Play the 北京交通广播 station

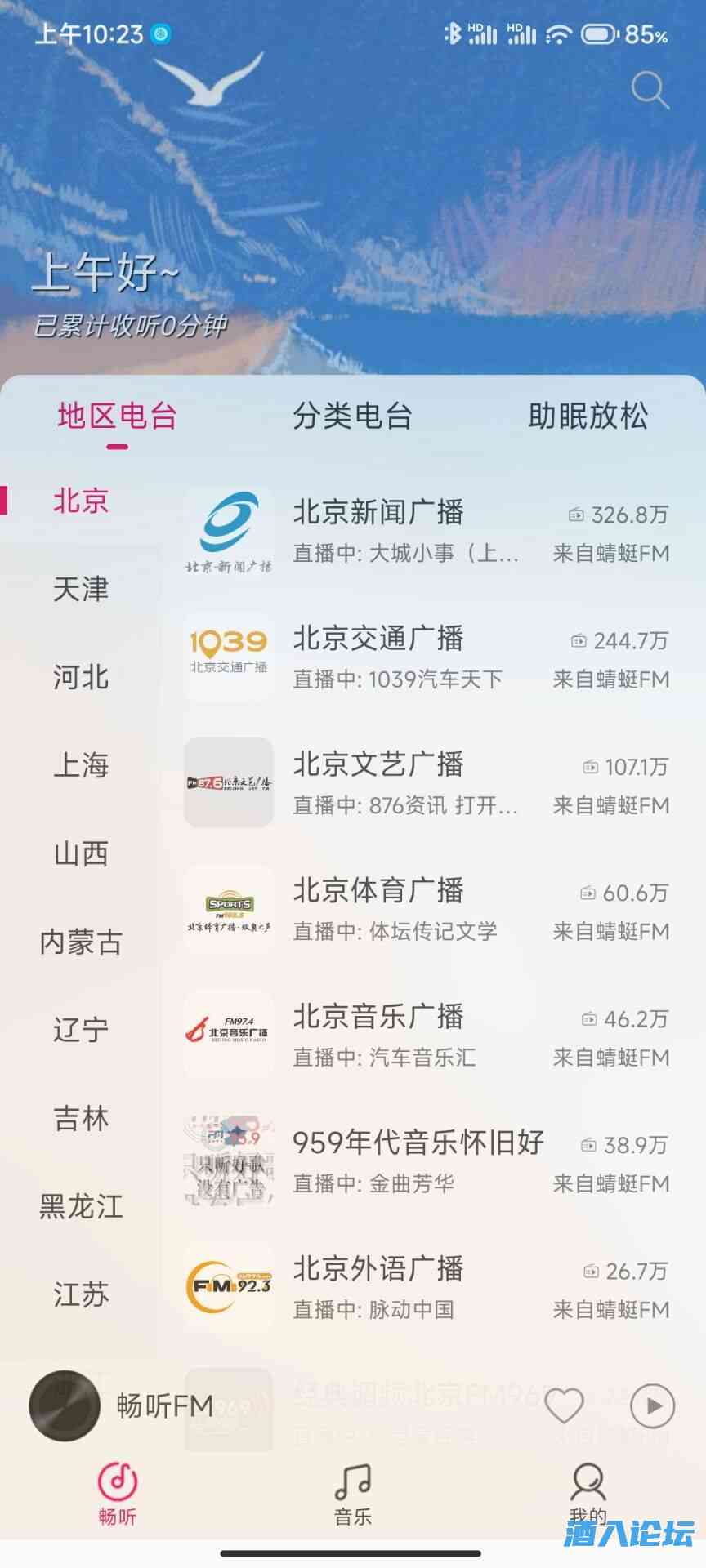[x=425, y=657]
